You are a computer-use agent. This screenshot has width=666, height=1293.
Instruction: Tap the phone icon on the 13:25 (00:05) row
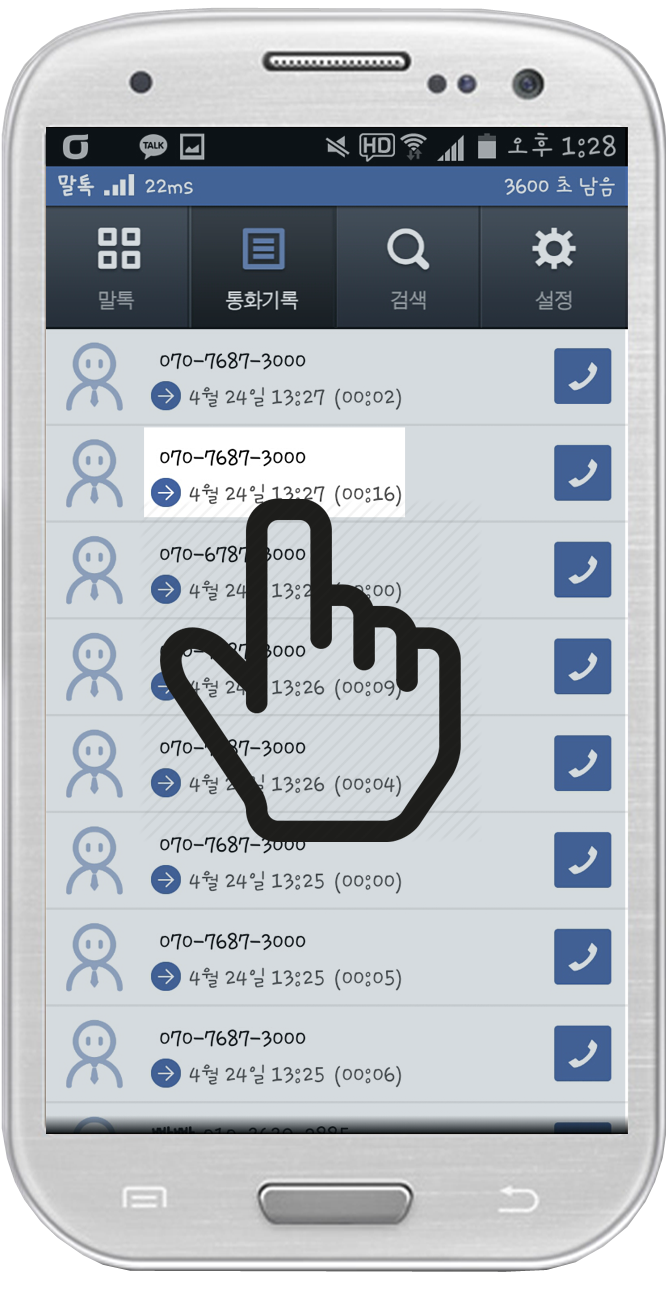582,958
